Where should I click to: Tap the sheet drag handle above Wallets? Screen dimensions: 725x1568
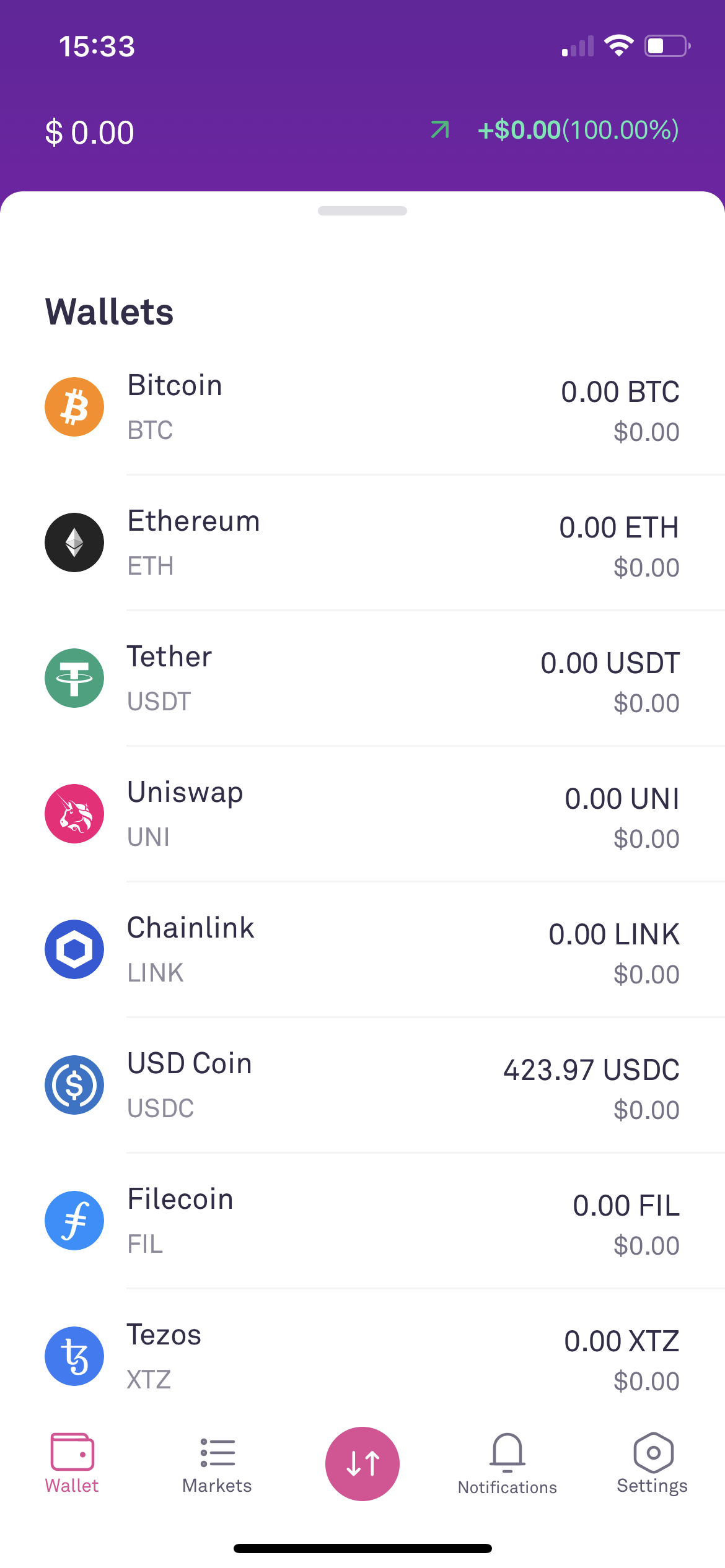[x=362, y=211]
